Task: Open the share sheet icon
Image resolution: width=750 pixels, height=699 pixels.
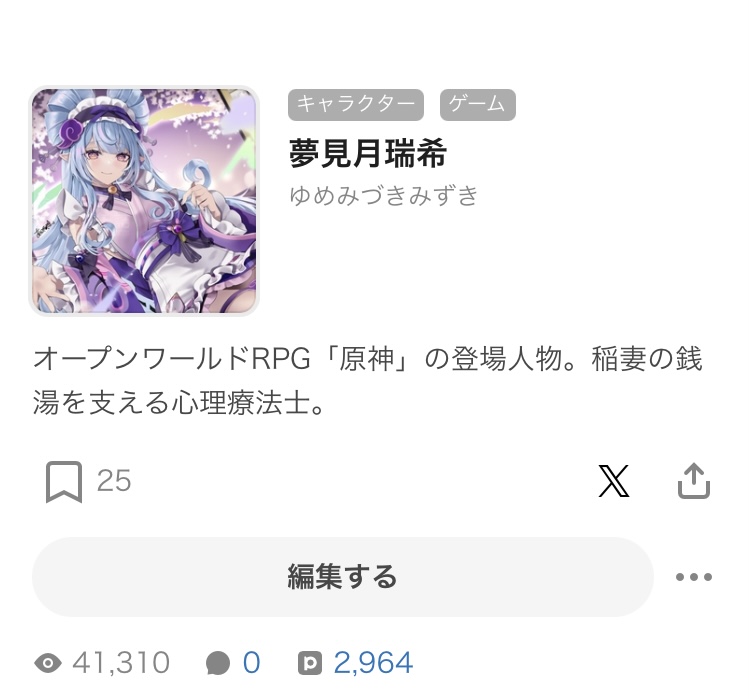Action: [x=693, y=481]
